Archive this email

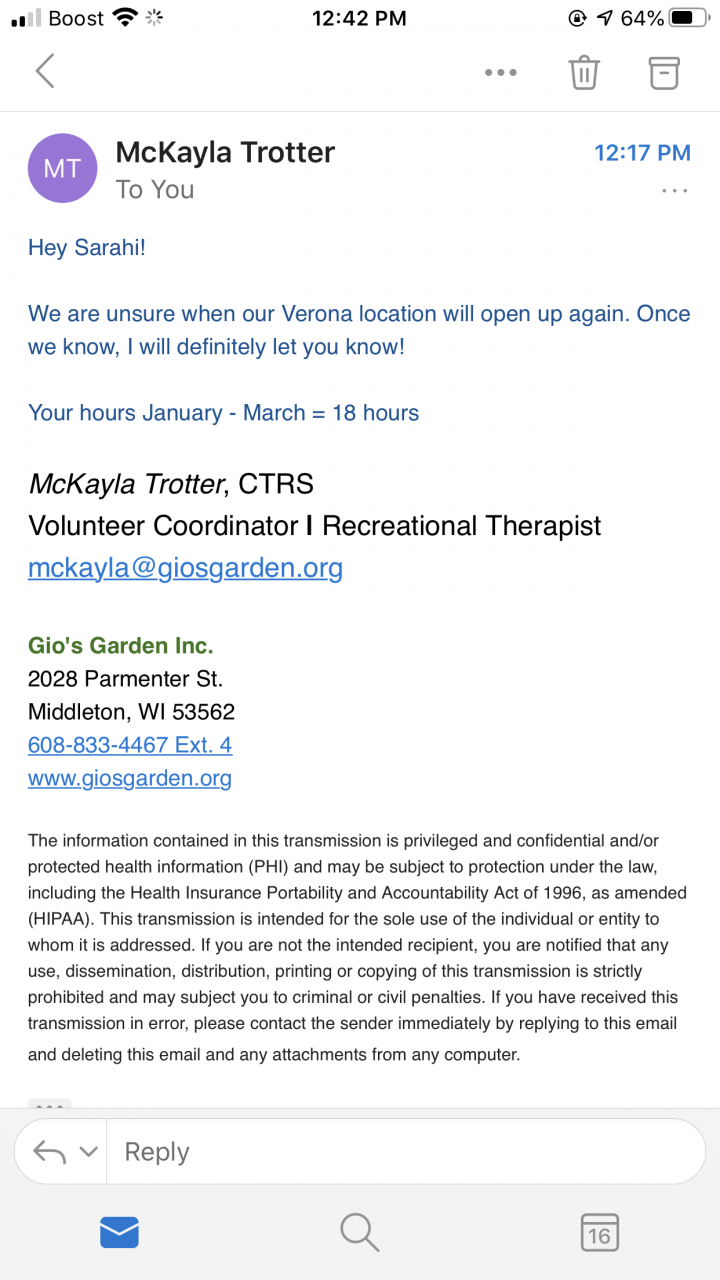tap(664, 72)
